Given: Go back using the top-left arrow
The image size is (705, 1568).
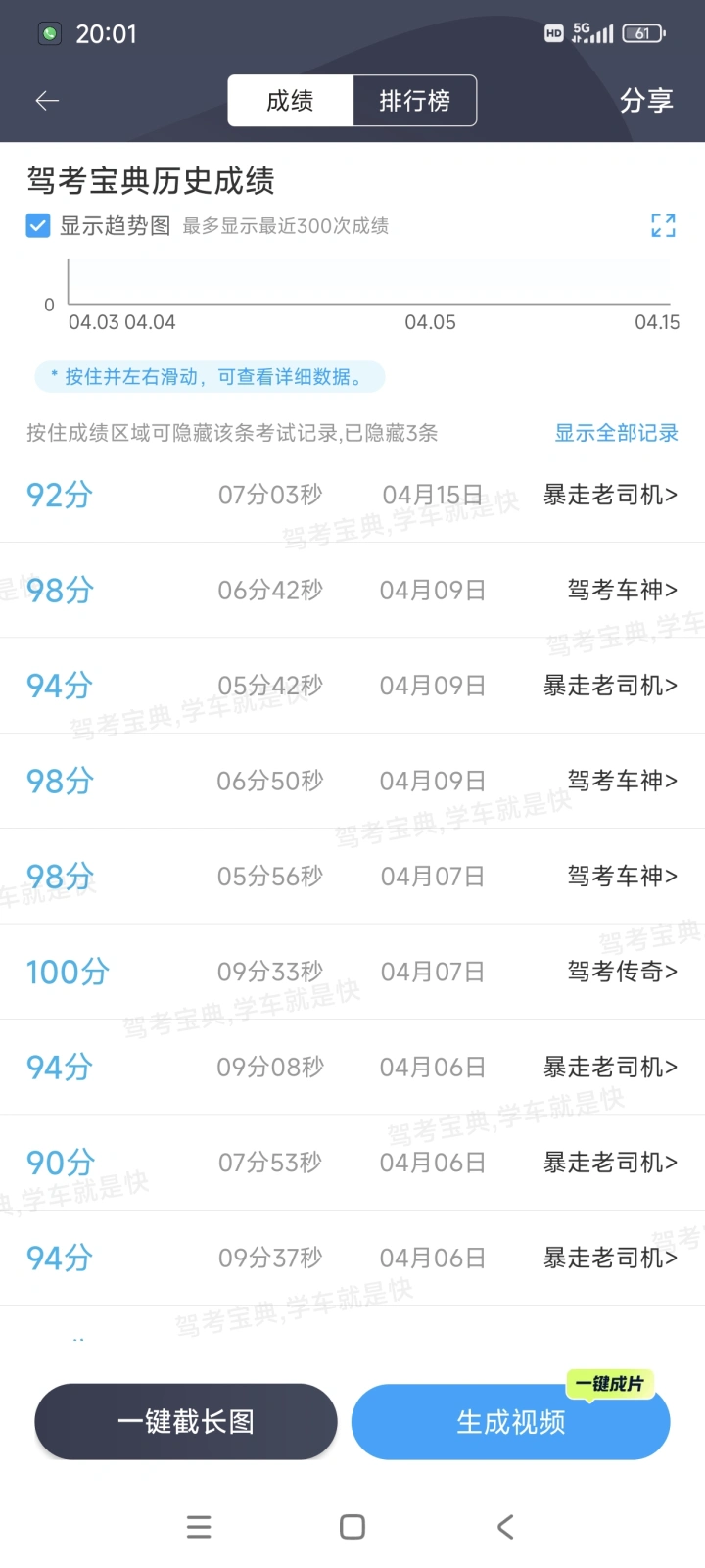Looking at the screenshot, I should (47, 101).
